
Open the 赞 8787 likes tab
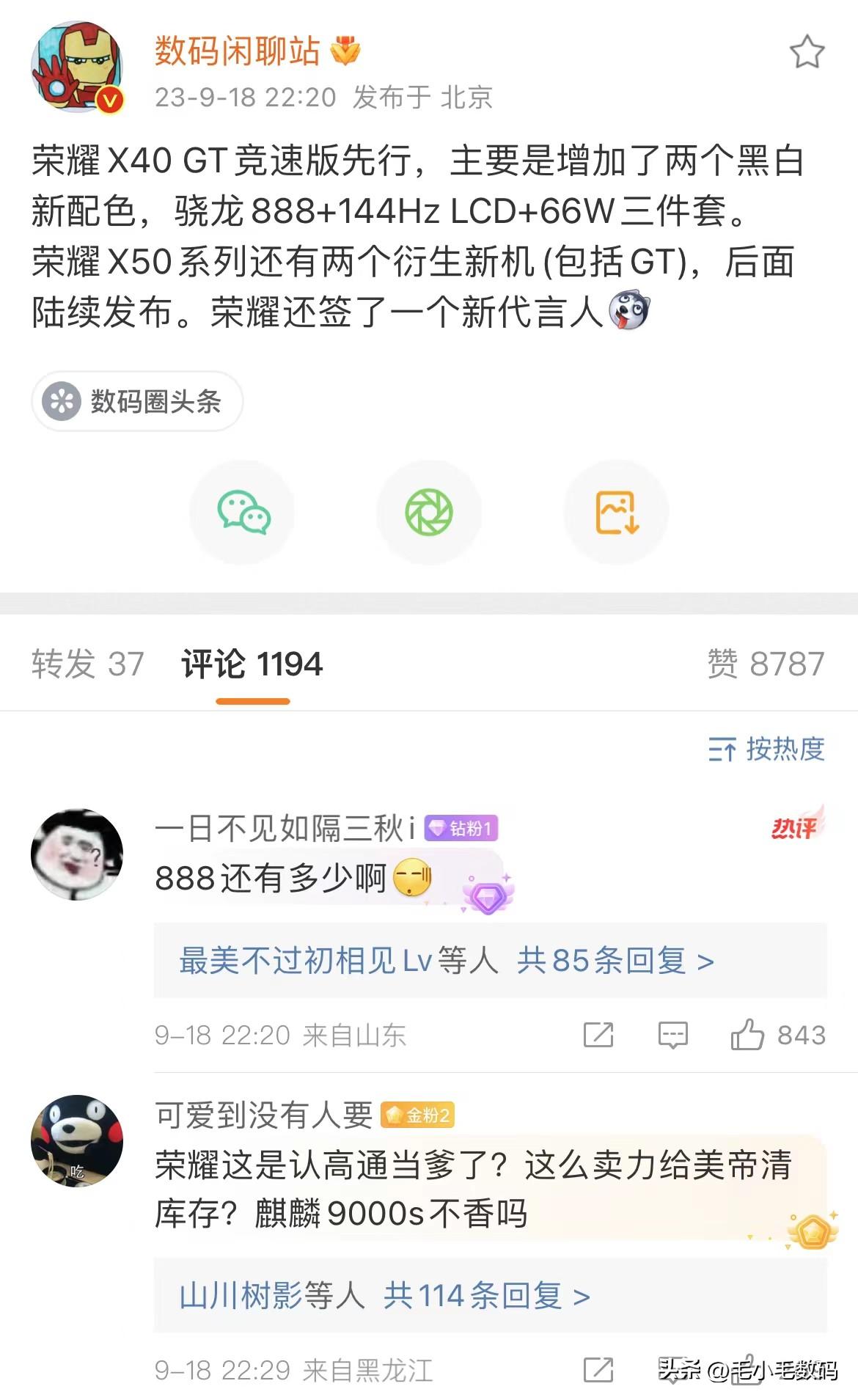tap(766, 664)
